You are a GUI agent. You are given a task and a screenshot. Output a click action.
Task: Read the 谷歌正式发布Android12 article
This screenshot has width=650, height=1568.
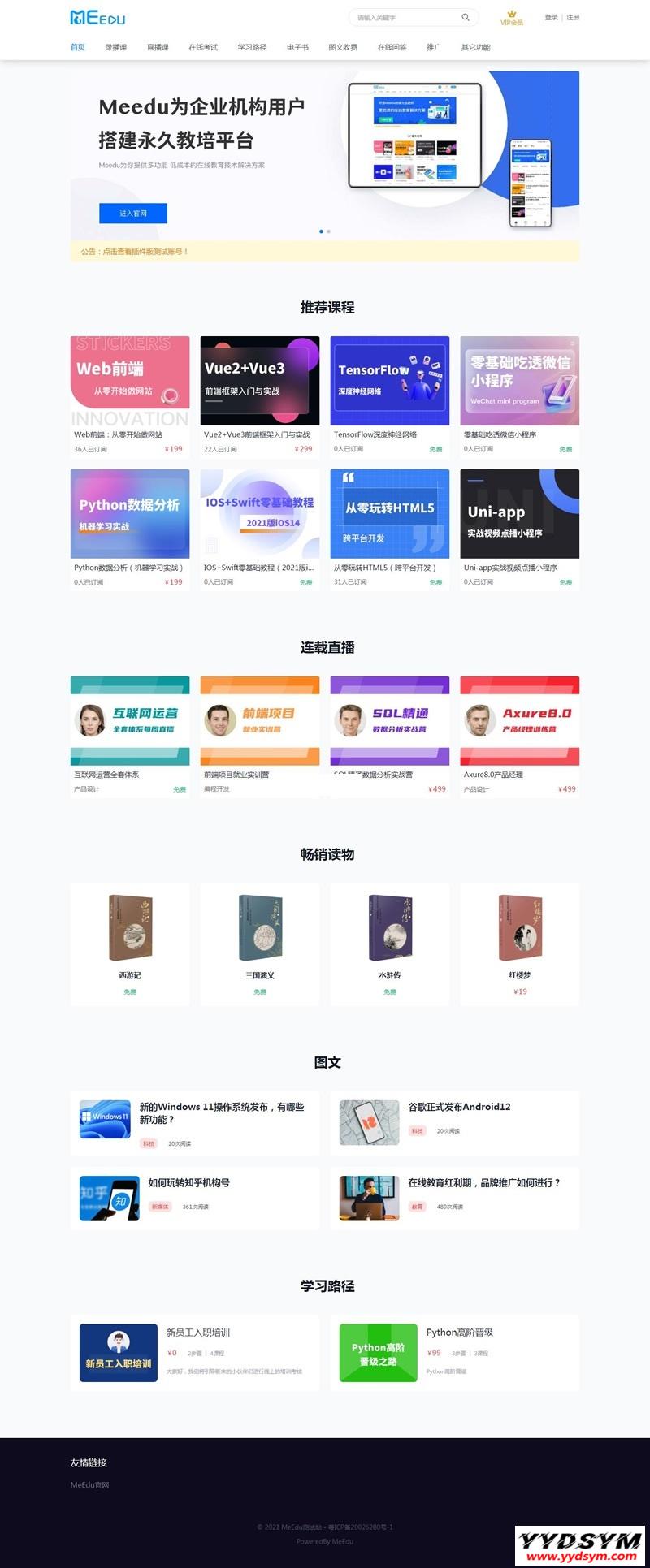click(x=459, y=1107)
